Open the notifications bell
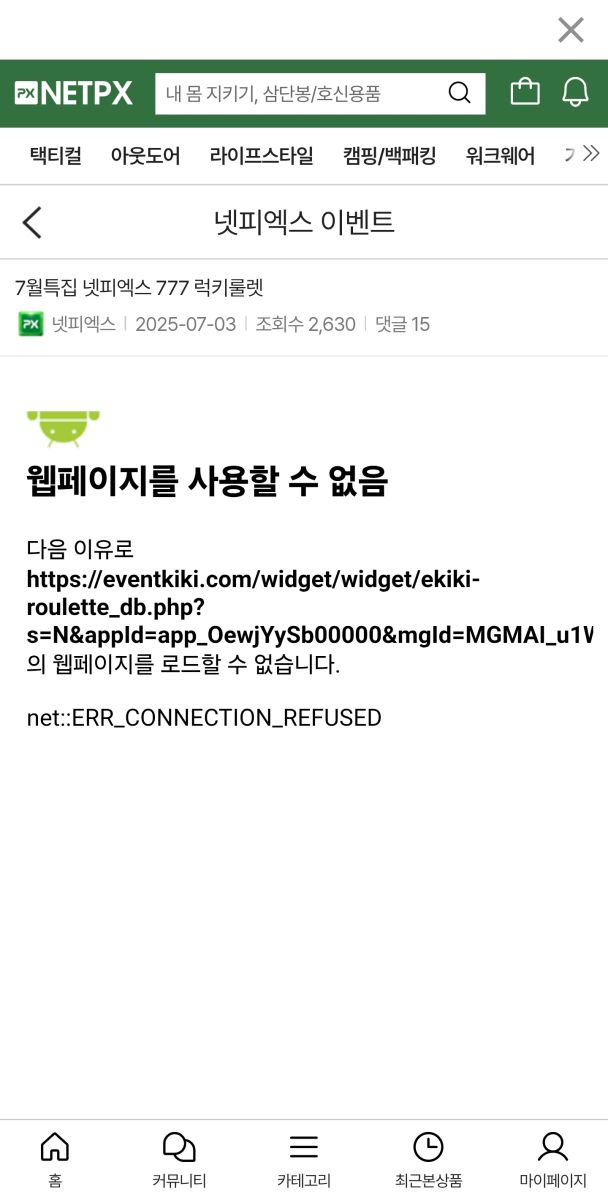 (575, 92)
